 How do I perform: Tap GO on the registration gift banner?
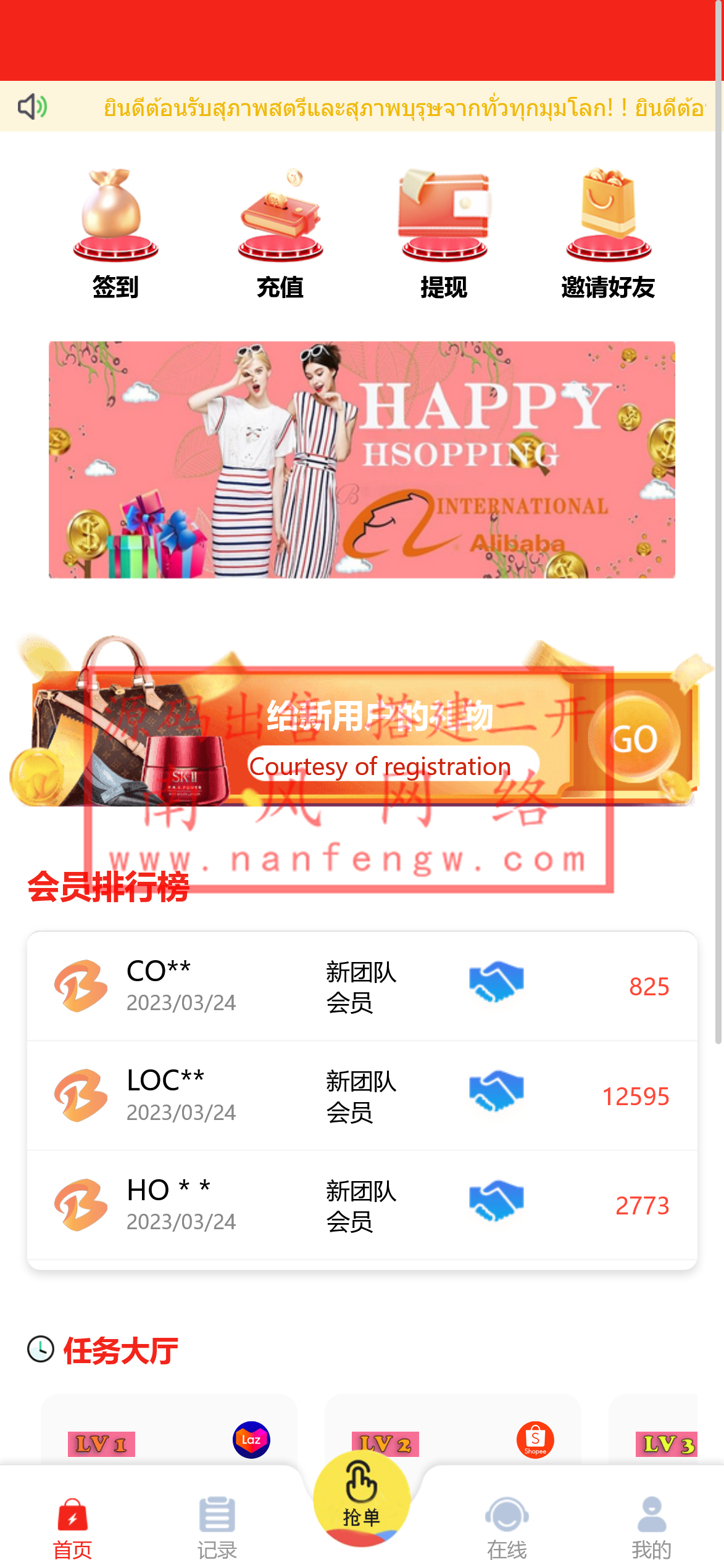click(x=635, y=739)
